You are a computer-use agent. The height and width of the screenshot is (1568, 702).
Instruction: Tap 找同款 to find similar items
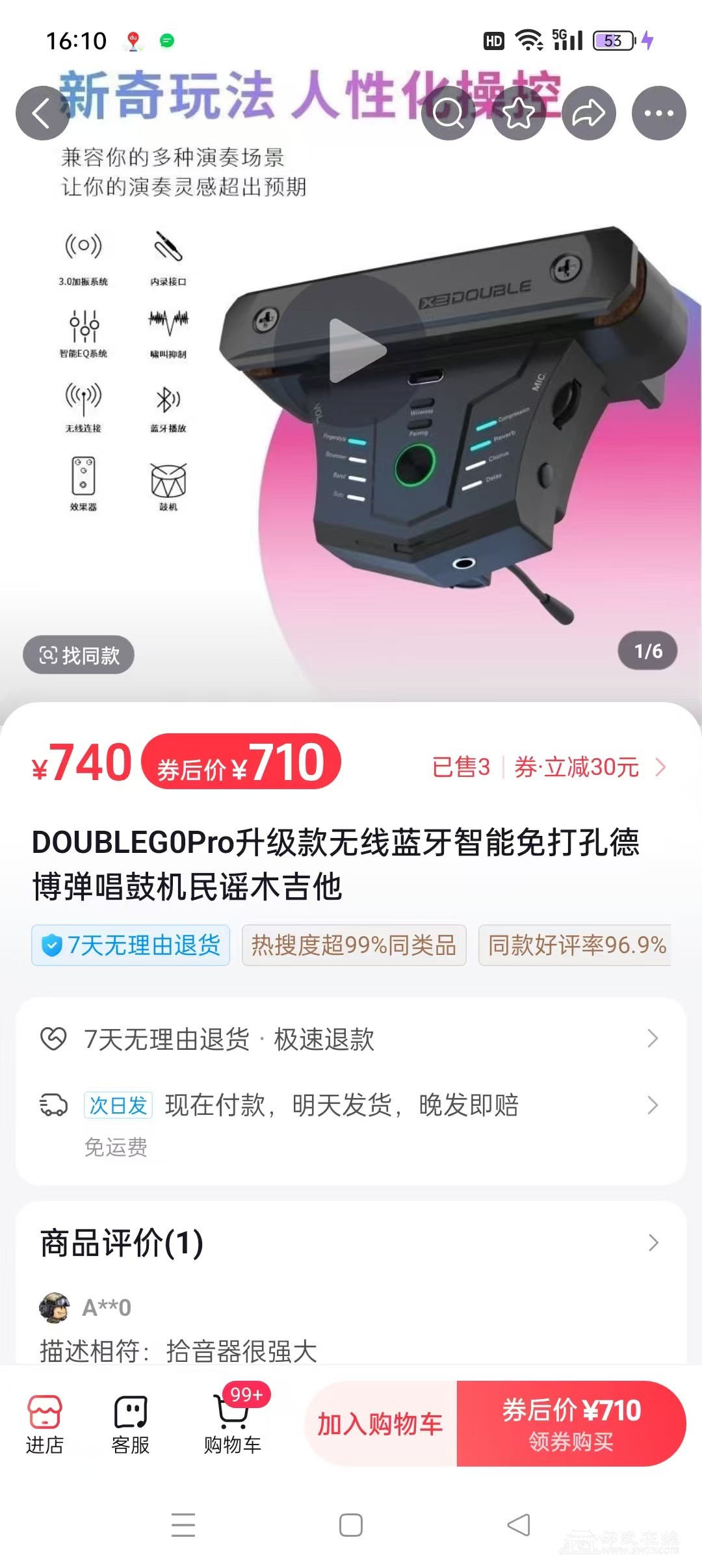tap(79, 655)
